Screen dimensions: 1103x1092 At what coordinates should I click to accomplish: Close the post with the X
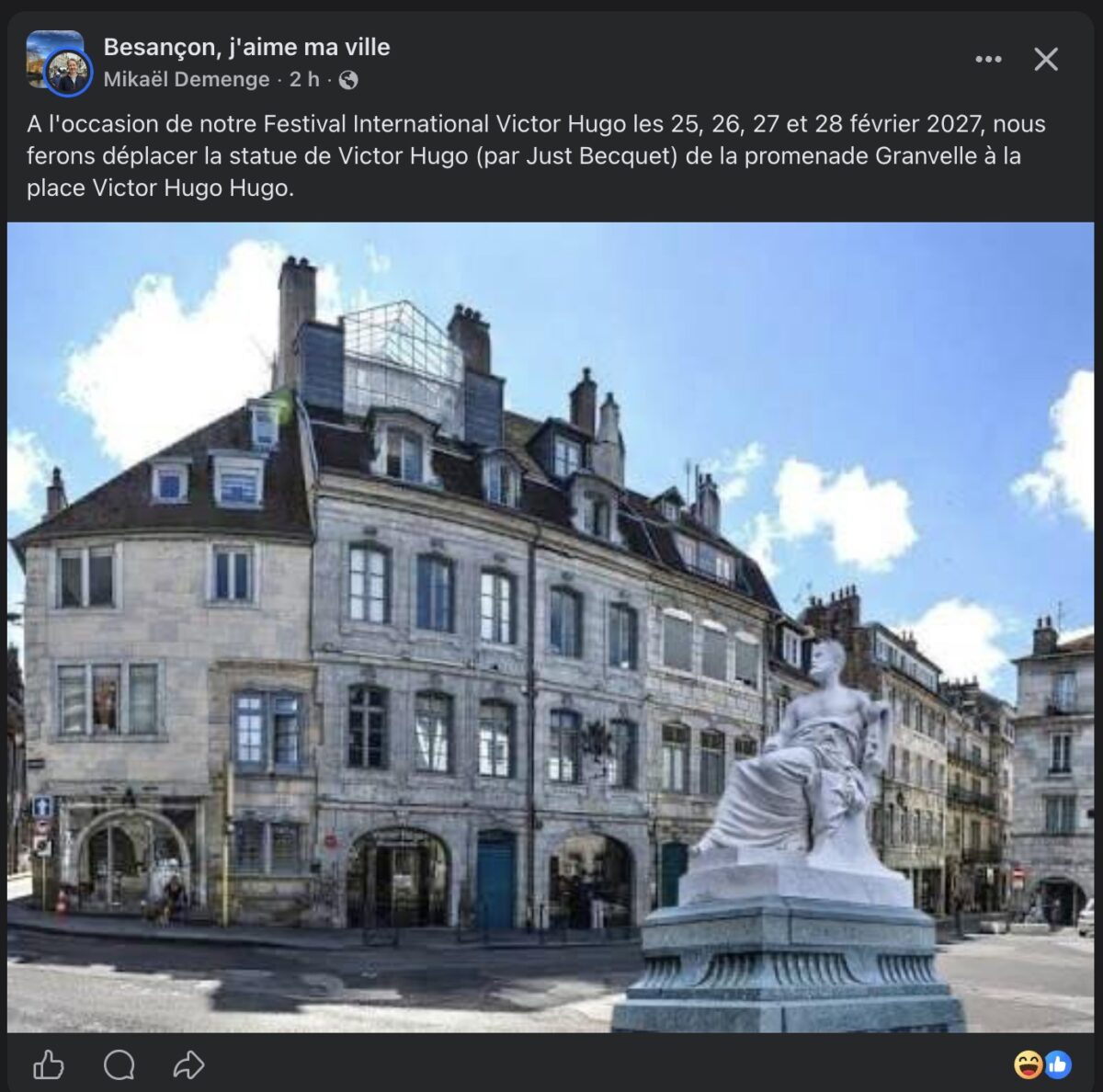1046,60
